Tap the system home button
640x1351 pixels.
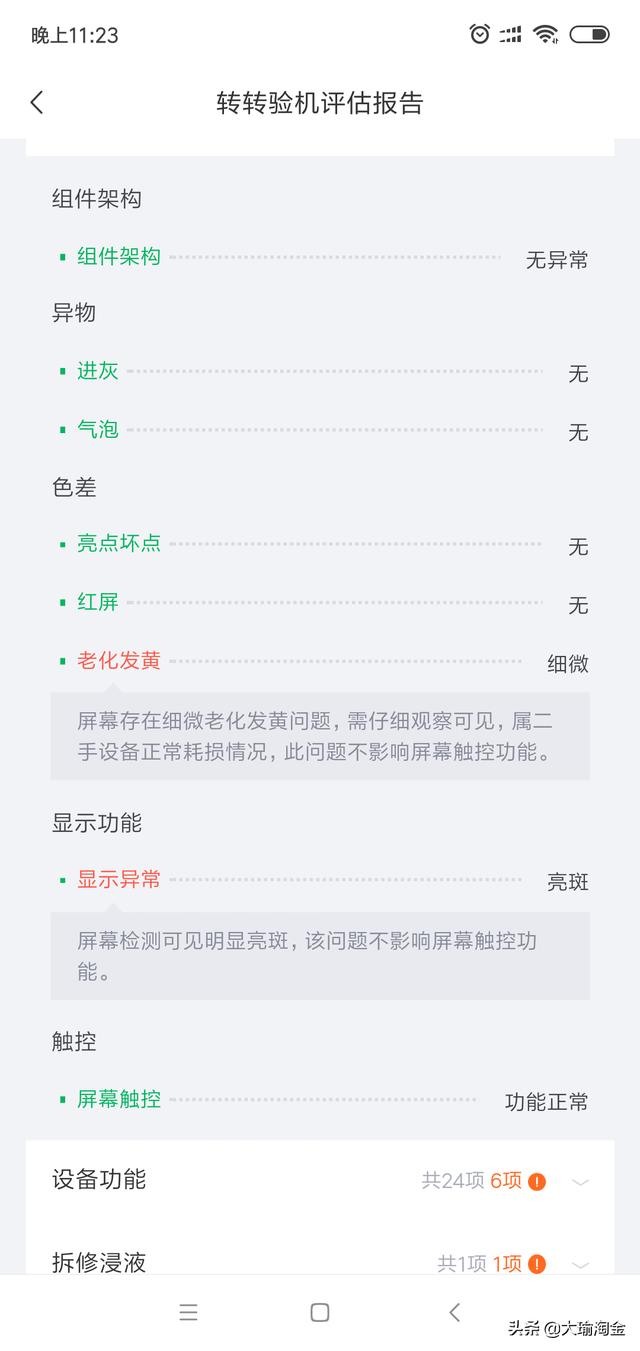[320, 1313]
